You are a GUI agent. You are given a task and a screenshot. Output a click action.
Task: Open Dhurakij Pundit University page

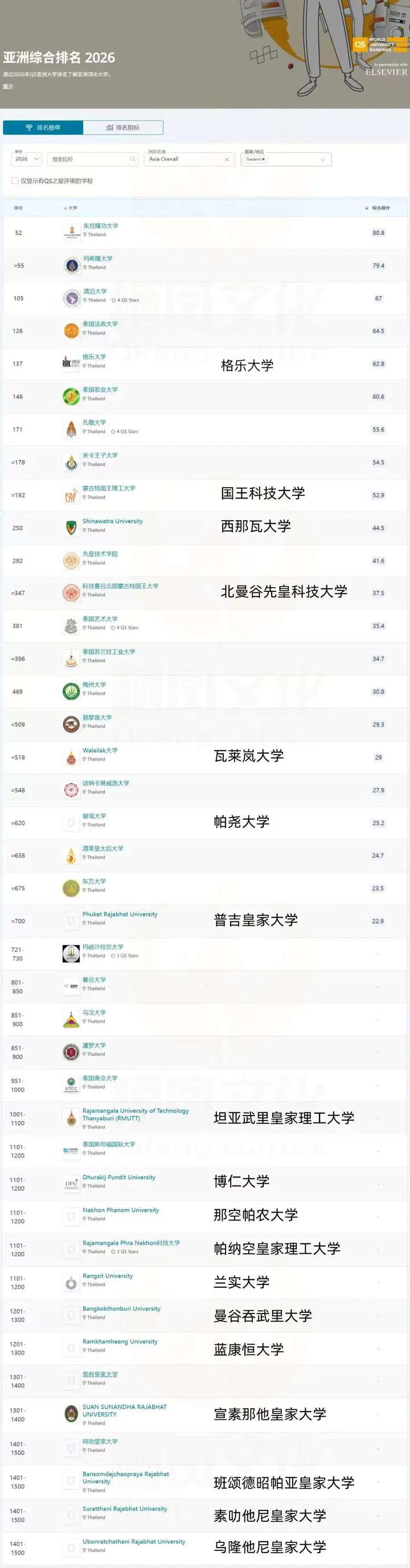(119, 1177)
